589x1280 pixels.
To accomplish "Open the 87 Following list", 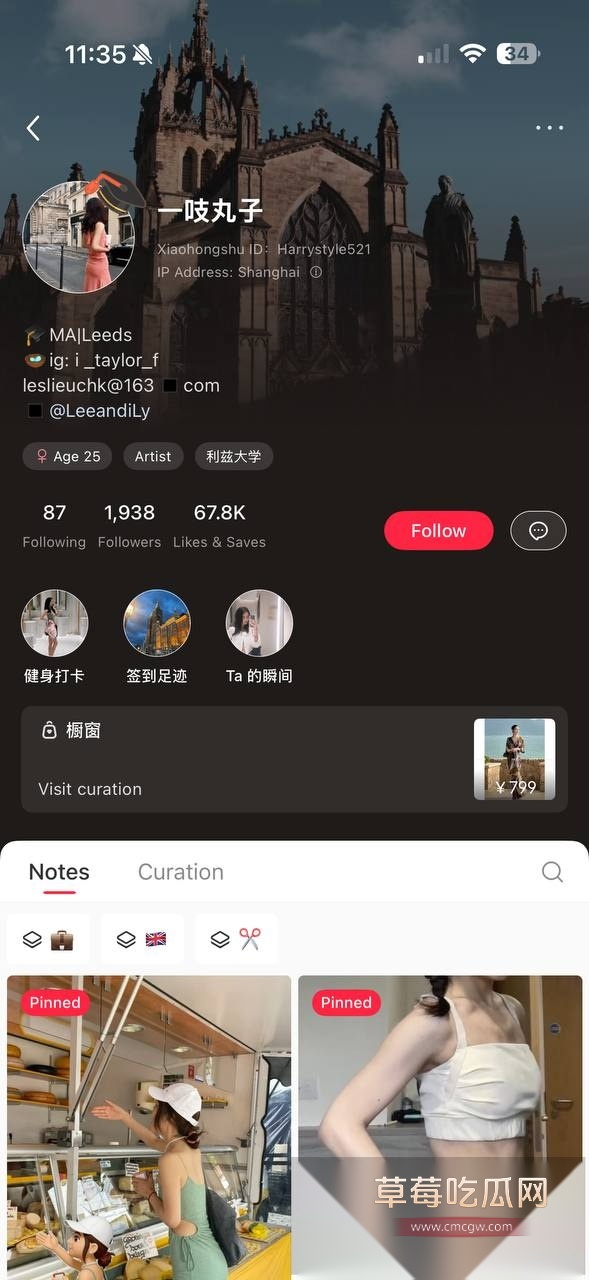I will coord(54,526).
